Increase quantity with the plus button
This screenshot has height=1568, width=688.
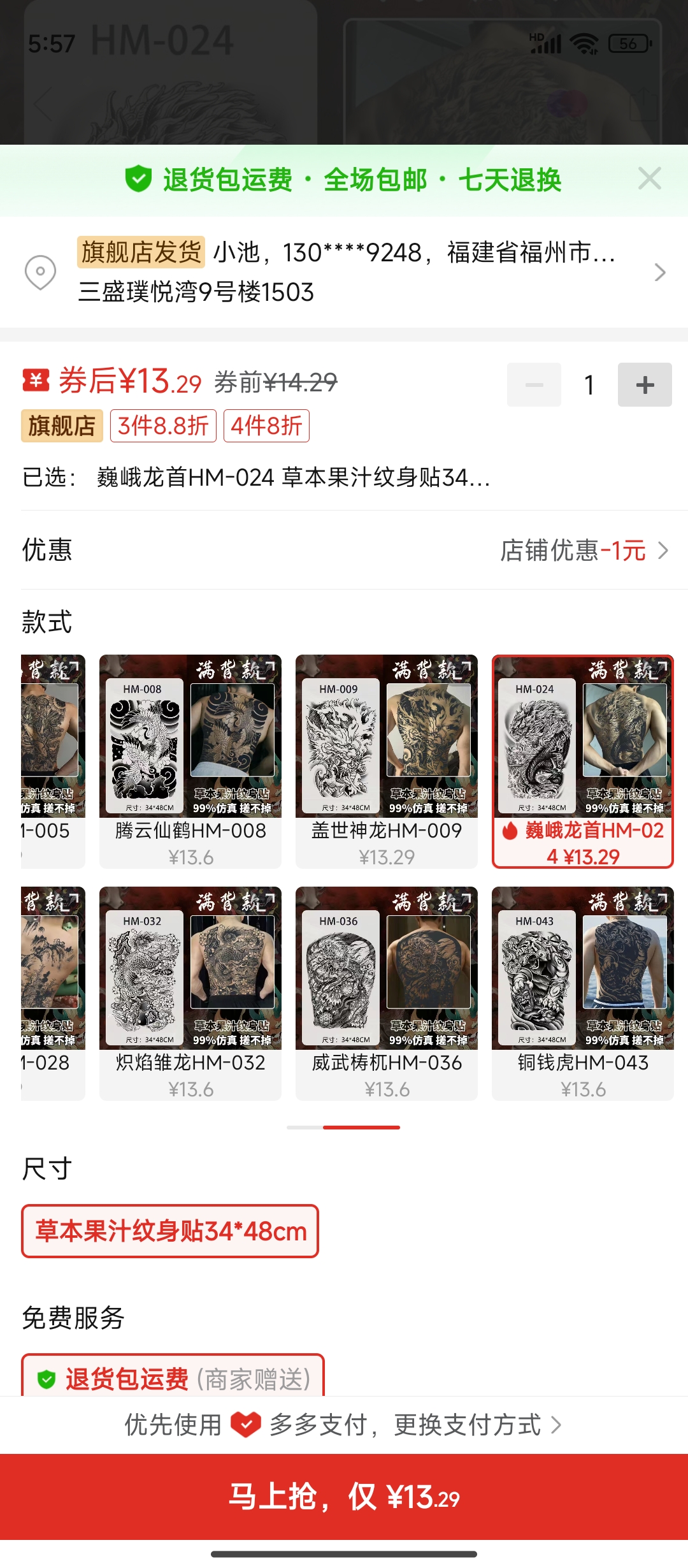click(644, 384)
